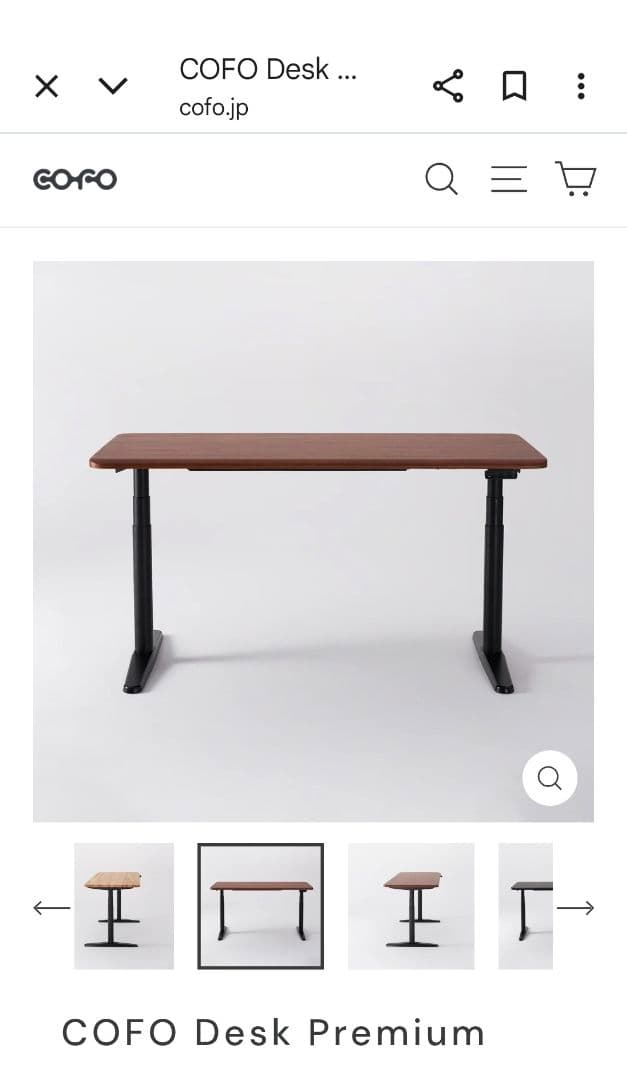Go to COFO home via logo
The image size is (627, 1080).
tap(75, 180)
